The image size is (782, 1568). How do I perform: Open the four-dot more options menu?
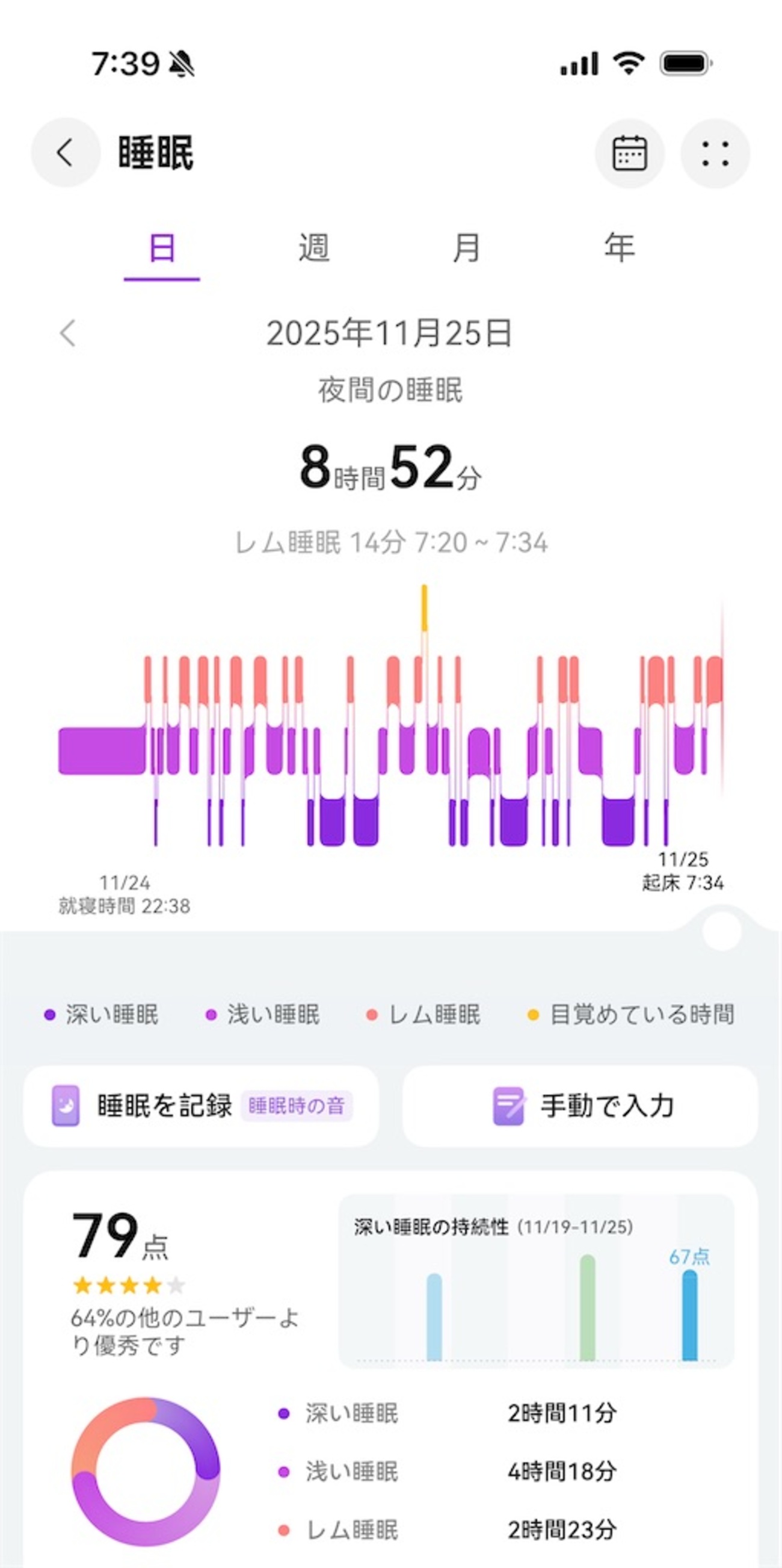click(715, 153)
